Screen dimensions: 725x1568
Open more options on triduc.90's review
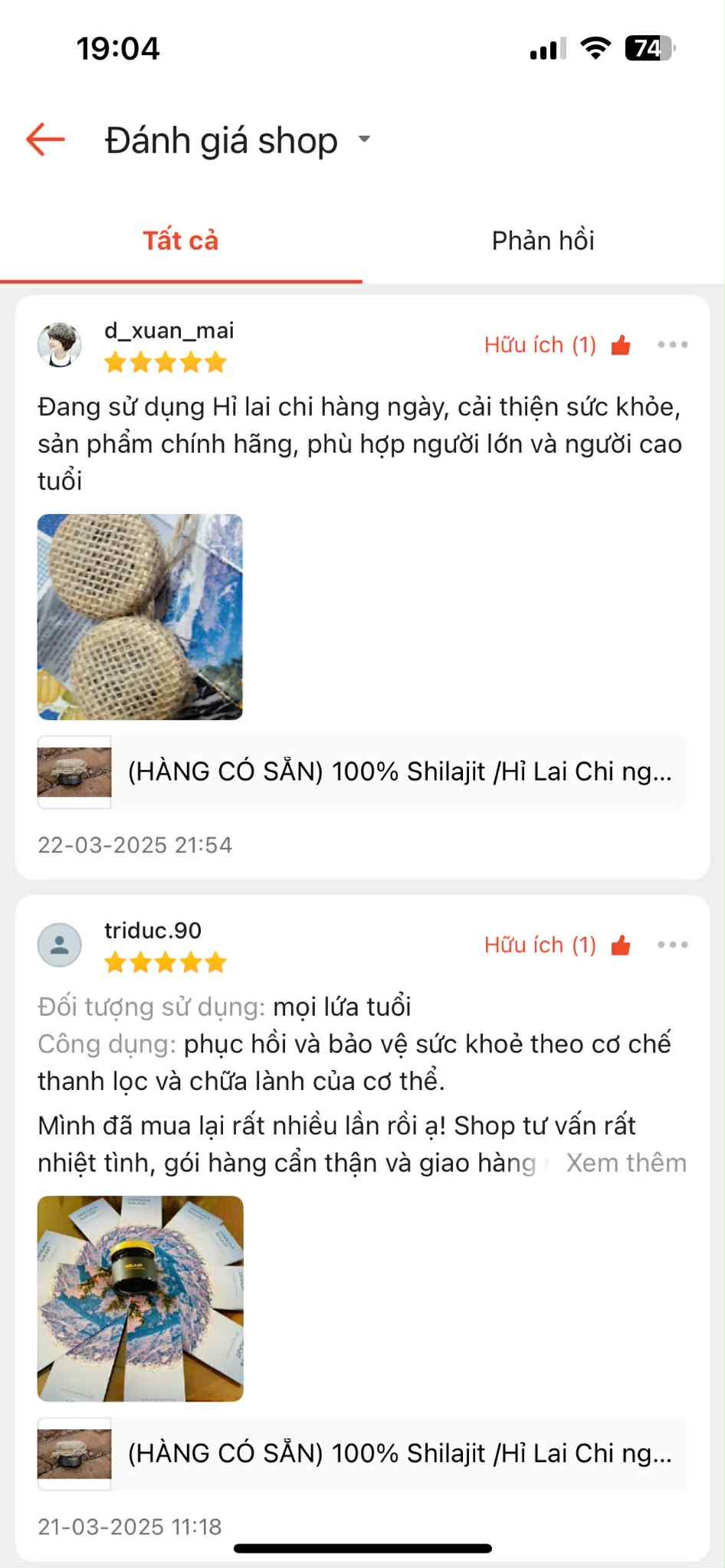[x=672, y=945]
